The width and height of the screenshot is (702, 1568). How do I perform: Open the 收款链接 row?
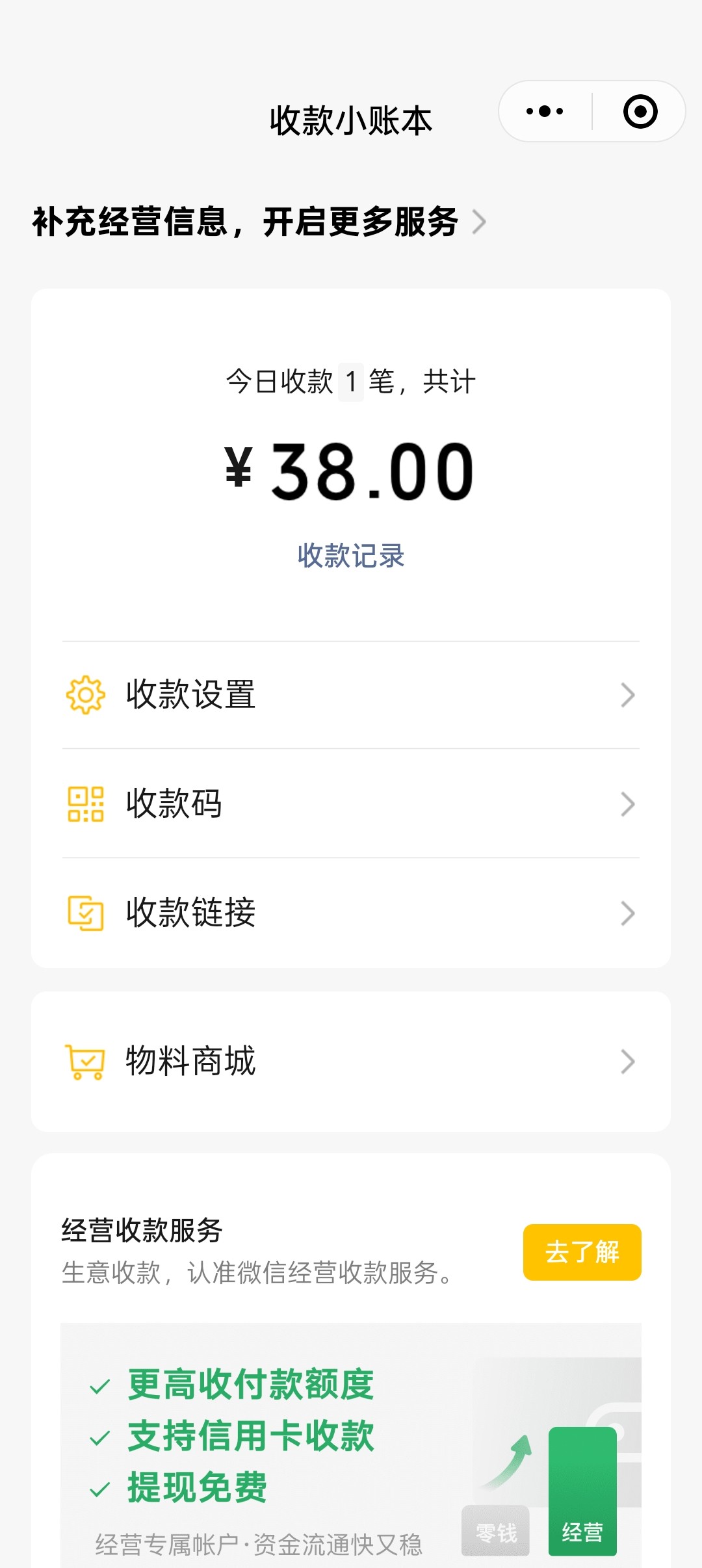(351, 913)
